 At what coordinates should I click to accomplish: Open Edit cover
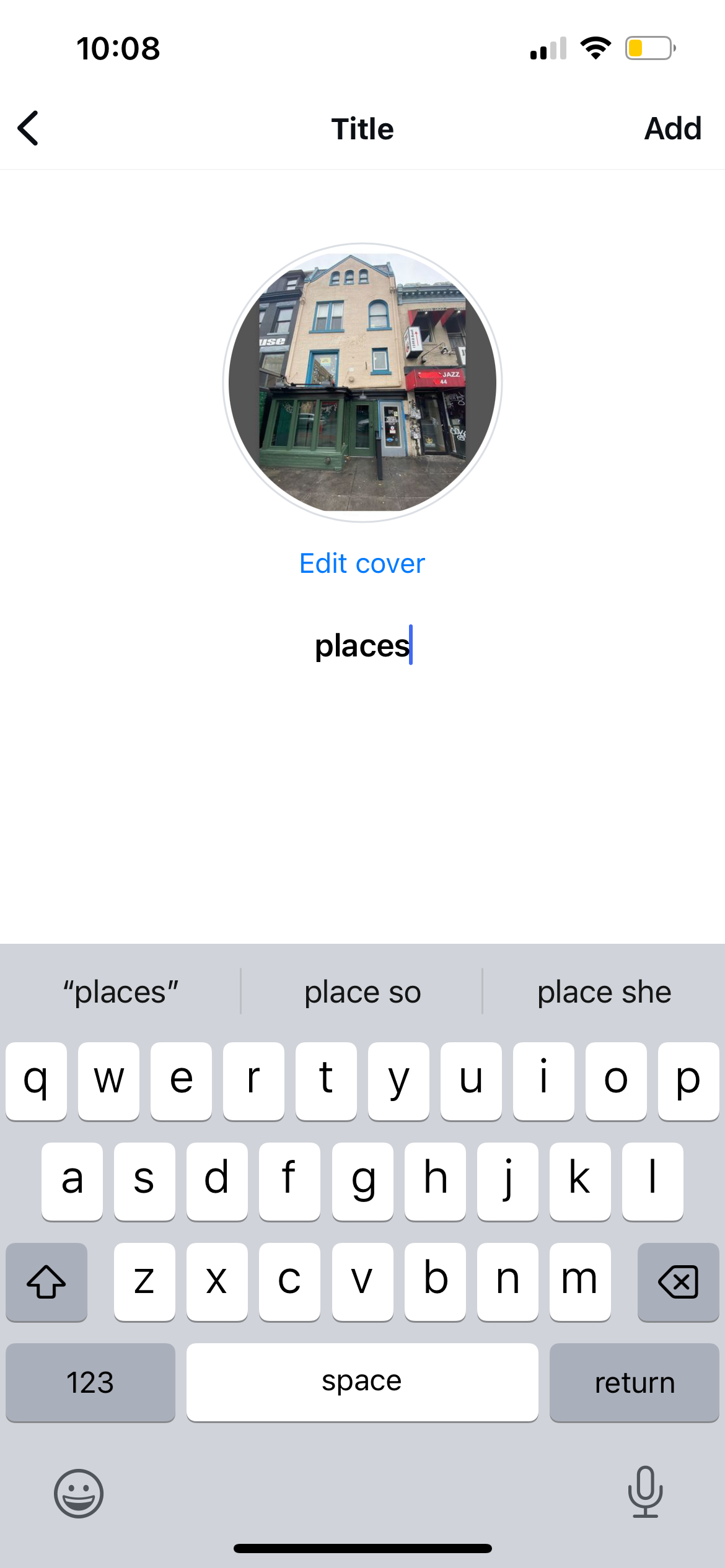click(362, 563)
